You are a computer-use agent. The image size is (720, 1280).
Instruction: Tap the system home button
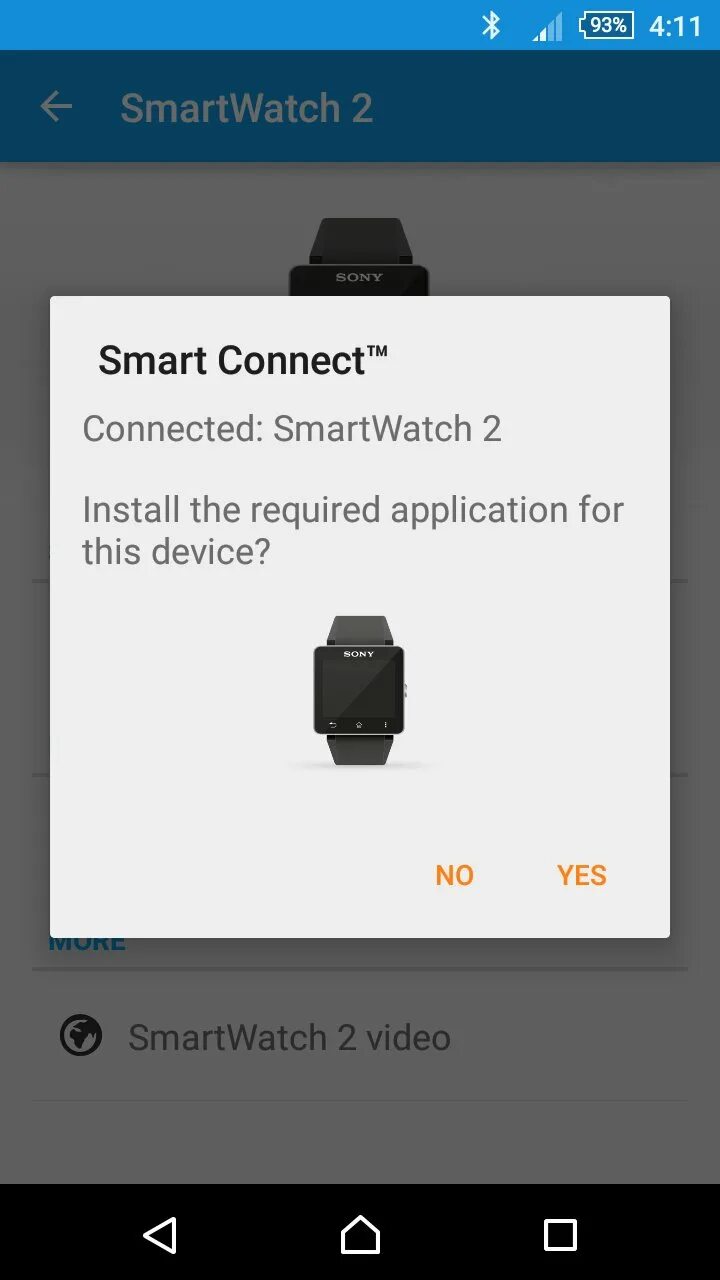360,1235
